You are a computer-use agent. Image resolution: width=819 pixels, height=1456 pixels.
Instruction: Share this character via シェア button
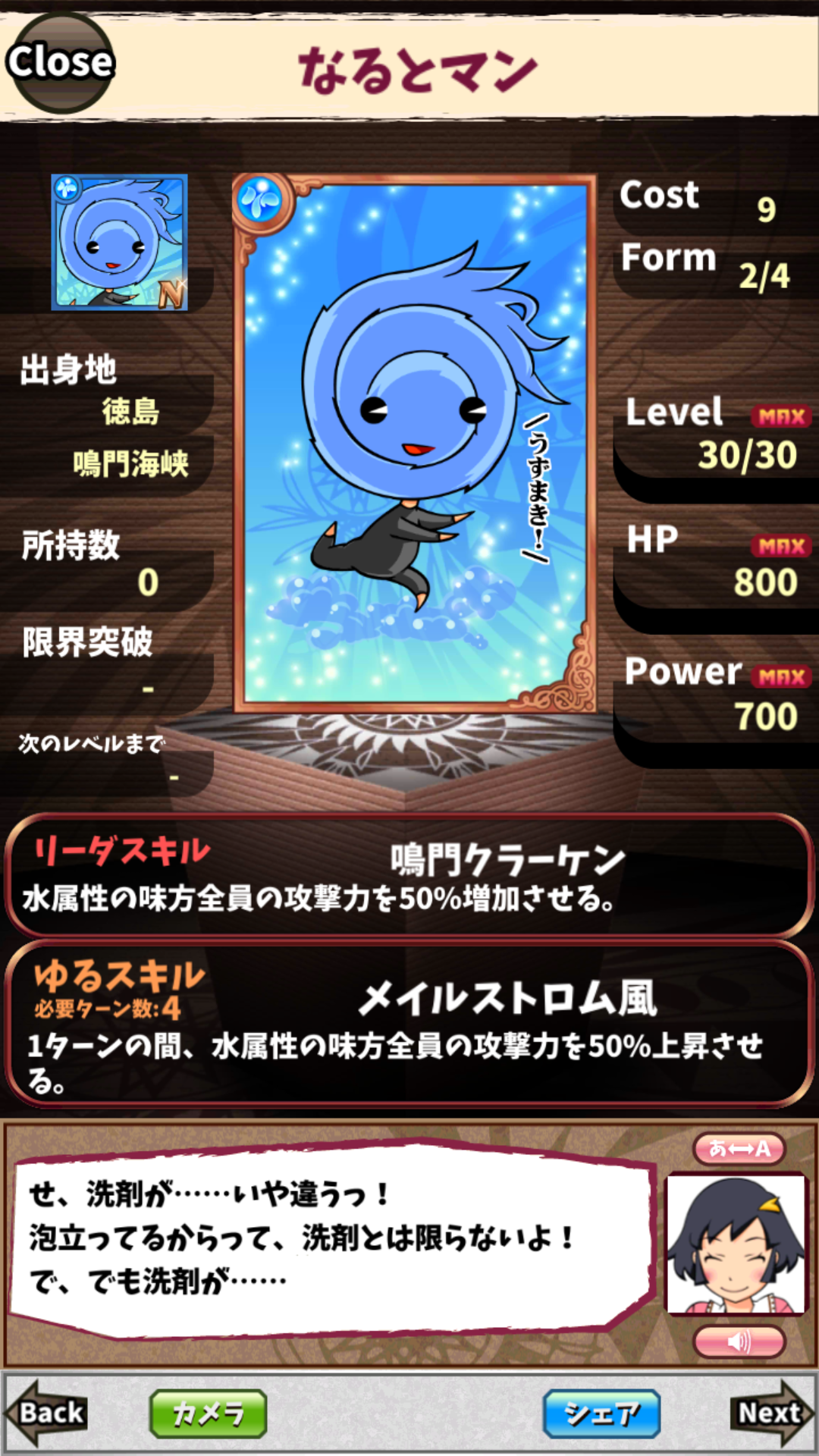pos(601,1414)
